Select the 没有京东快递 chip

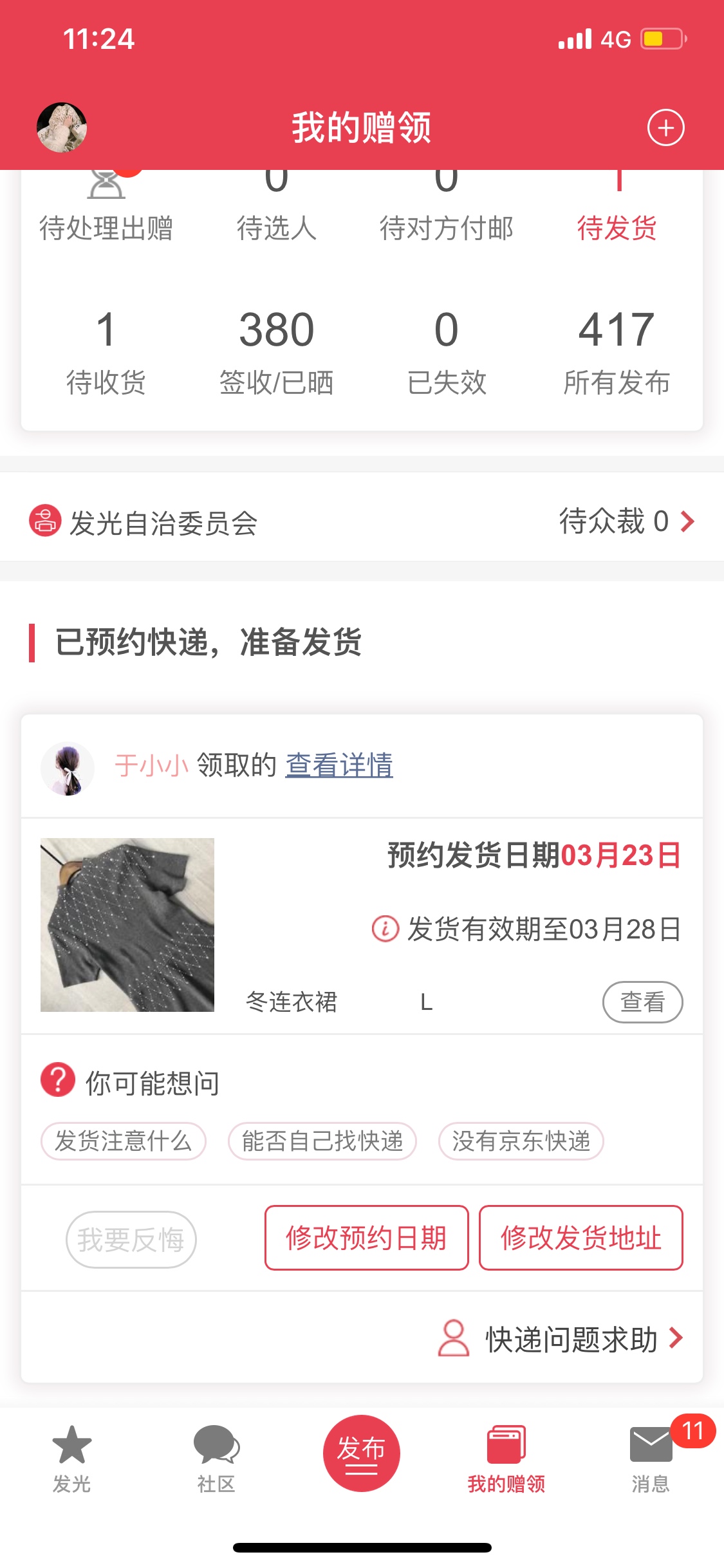(521, 1141)
